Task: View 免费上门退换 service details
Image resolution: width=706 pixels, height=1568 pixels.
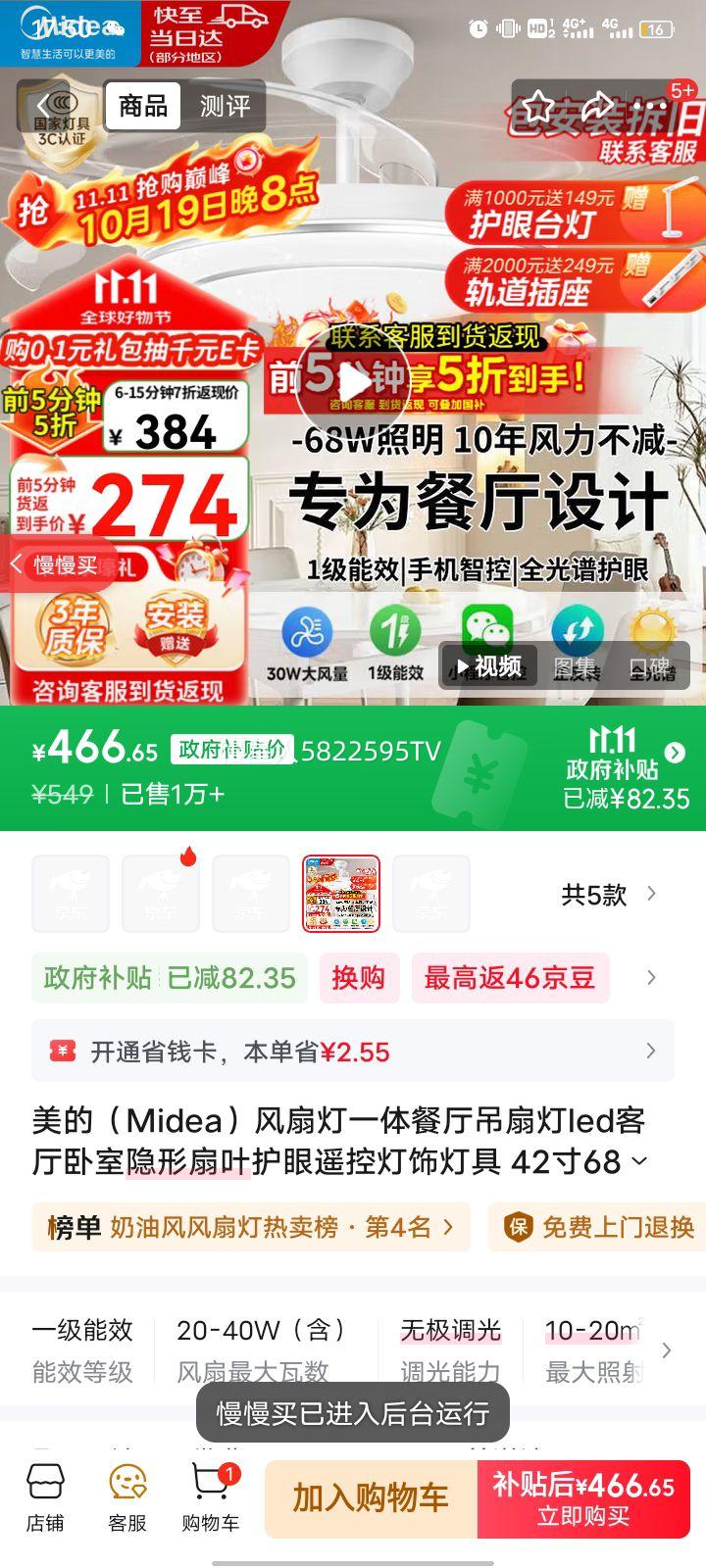Action: click(x=600, y=1227)
